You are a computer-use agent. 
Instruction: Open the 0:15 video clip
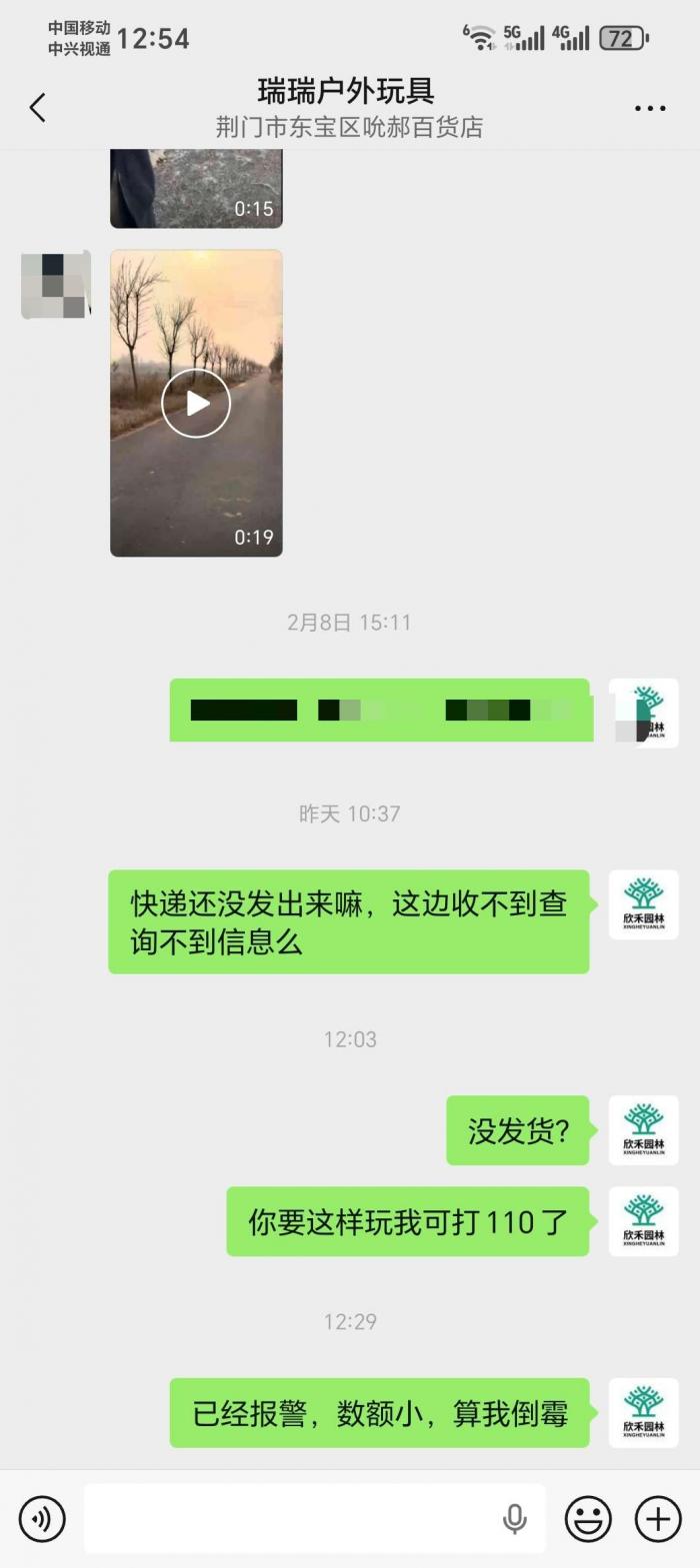click(x=196, y=189)
